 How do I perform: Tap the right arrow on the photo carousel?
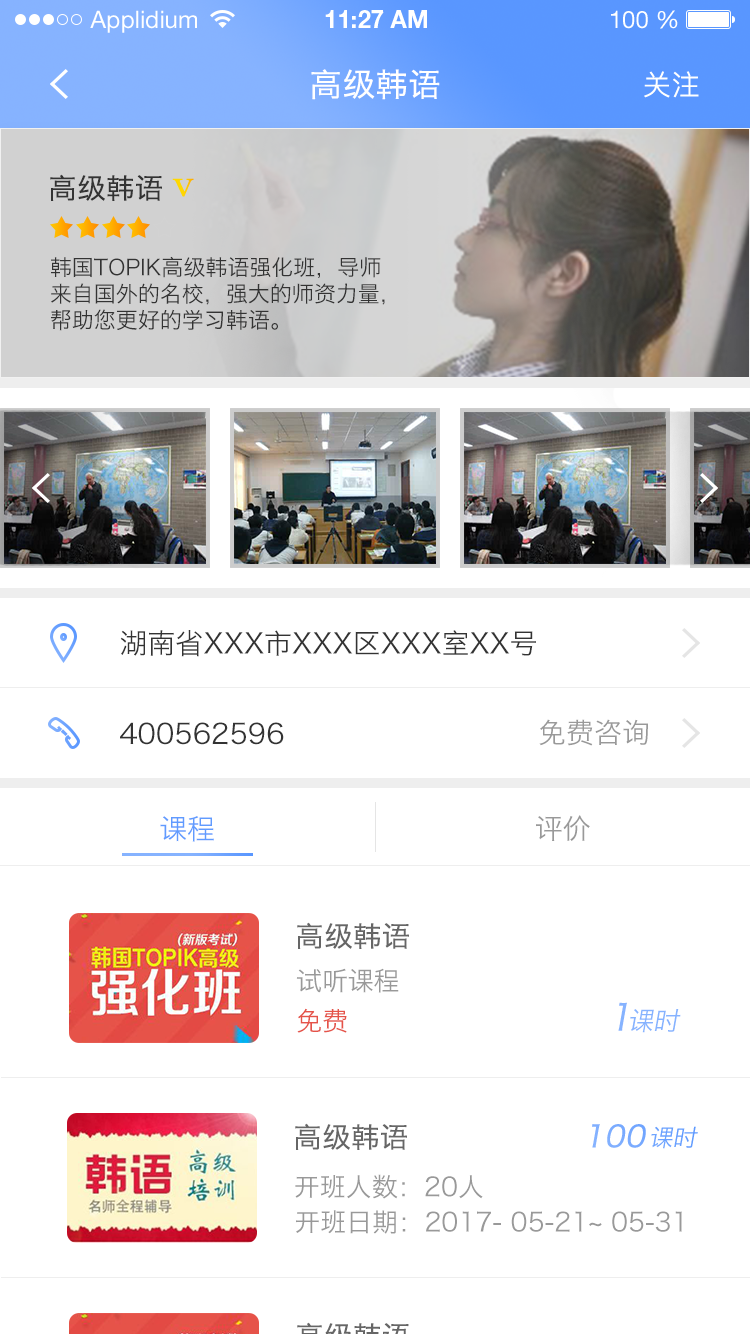[708, 487]
